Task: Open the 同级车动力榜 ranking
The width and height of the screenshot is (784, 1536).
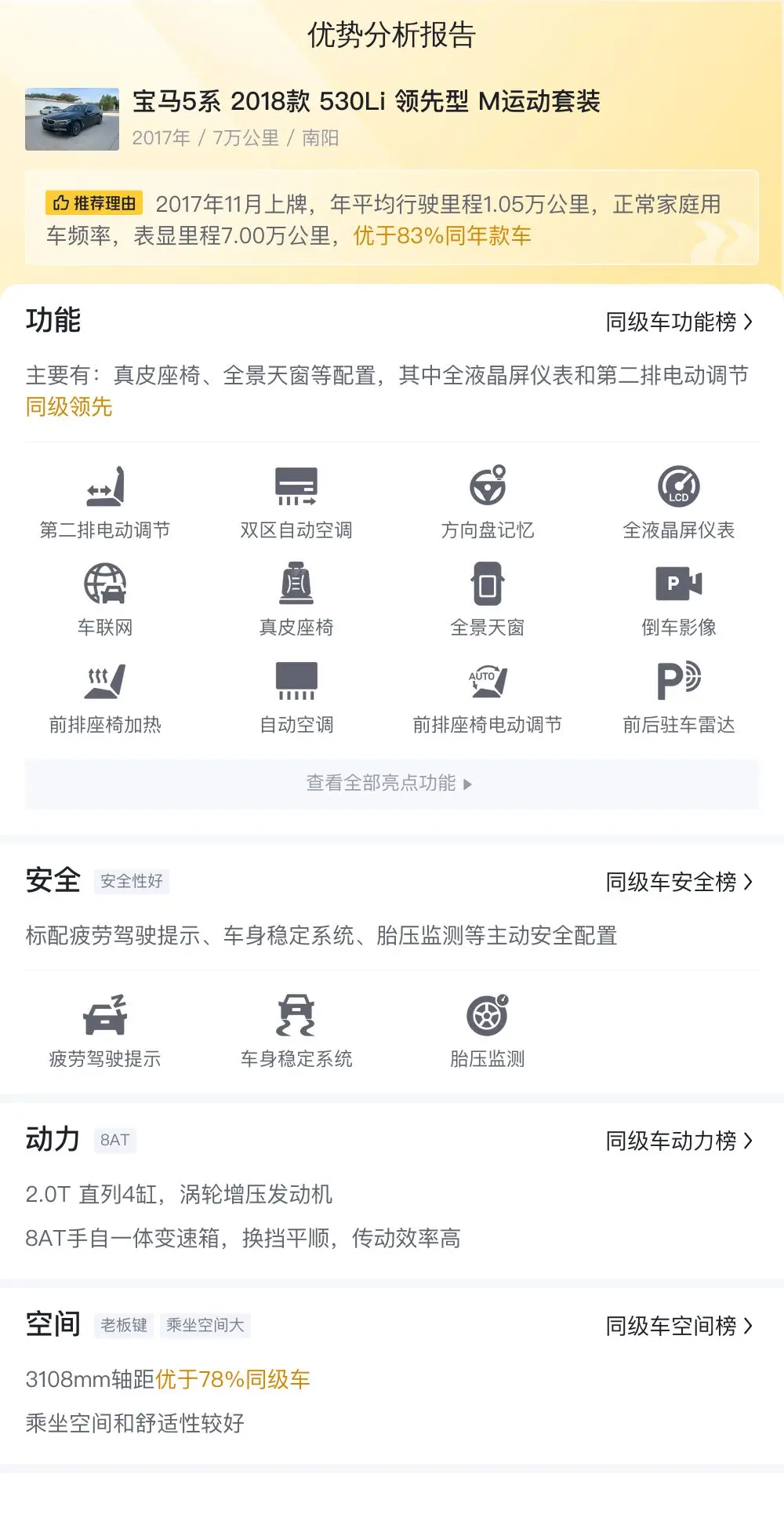Action: coord(679,1140)
